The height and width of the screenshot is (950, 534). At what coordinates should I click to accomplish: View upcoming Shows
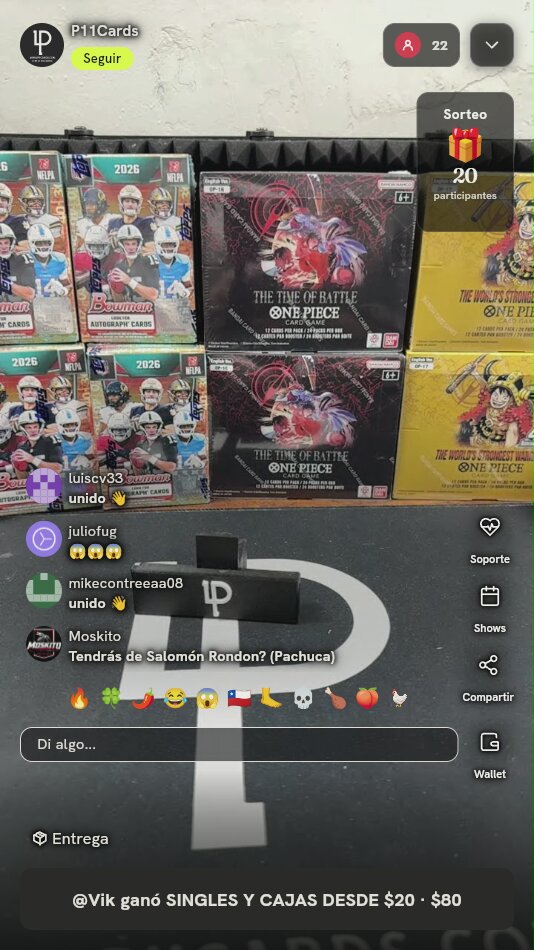[x=490, y=610]
